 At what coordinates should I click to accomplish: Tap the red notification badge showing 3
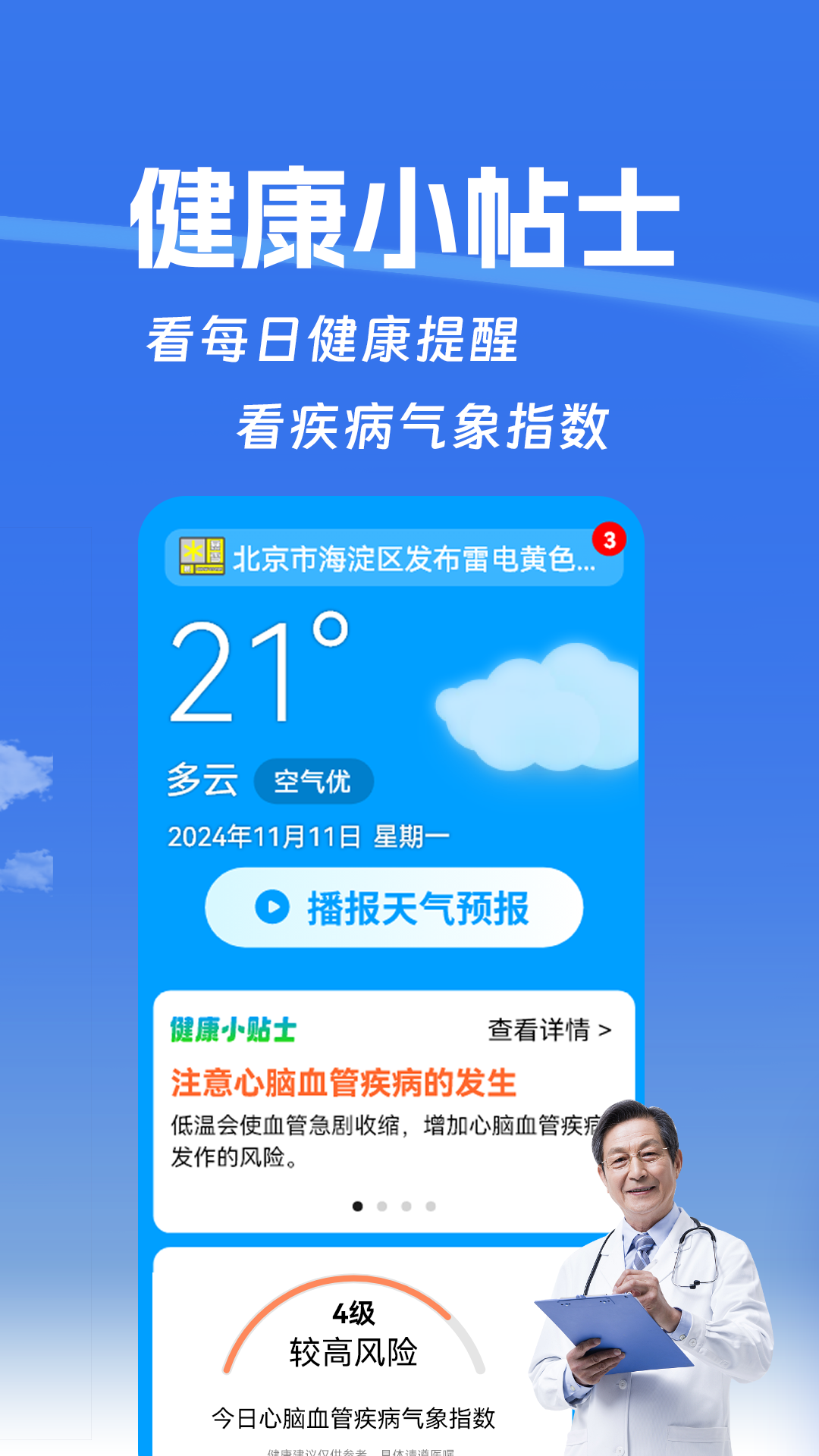point(608,539)
